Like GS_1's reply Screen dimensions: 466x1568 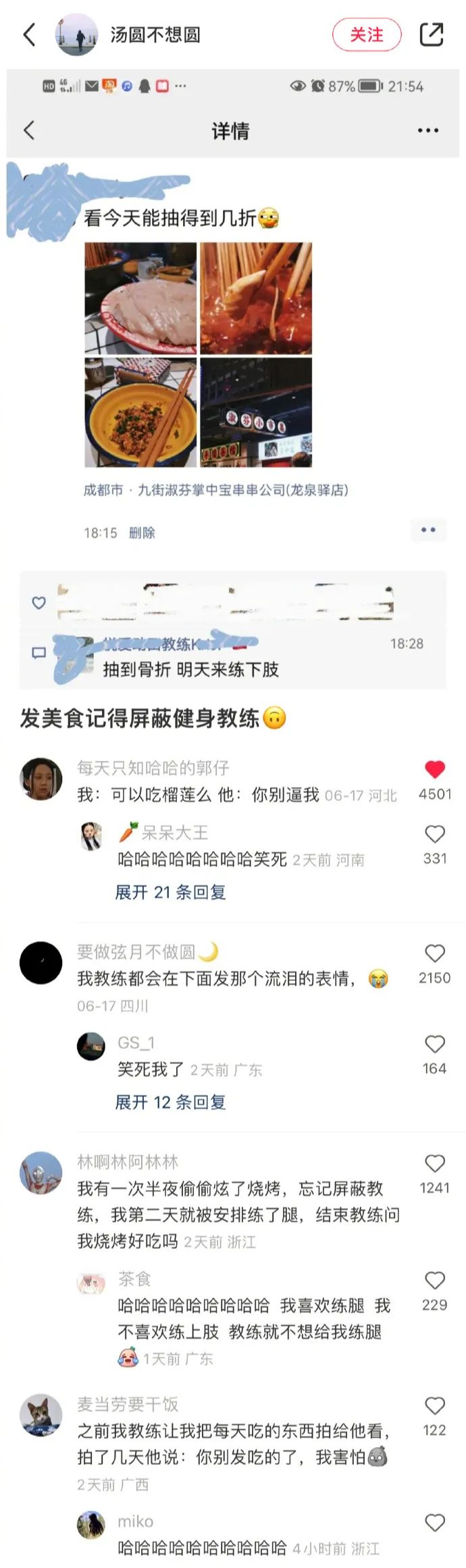pyautogui.click(x=434, y=1044)
